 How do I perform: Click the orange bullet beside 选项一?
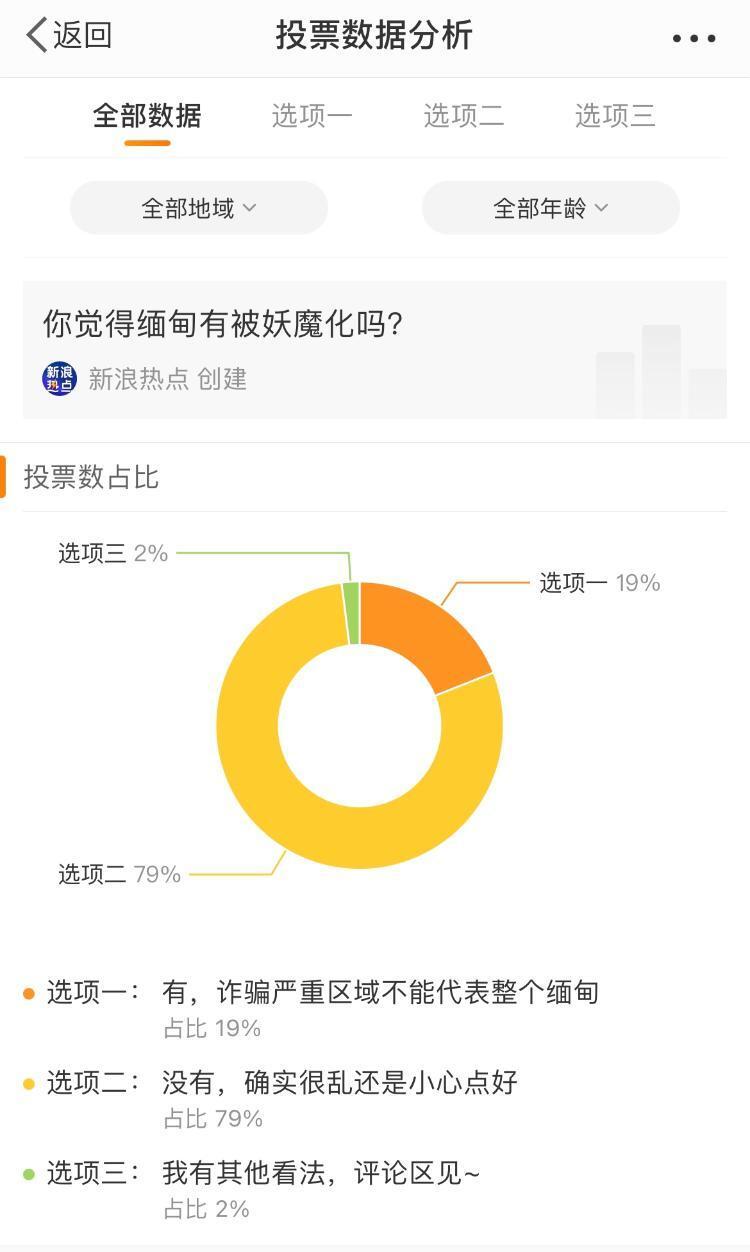pyautogui.click(x=28, y=993)
